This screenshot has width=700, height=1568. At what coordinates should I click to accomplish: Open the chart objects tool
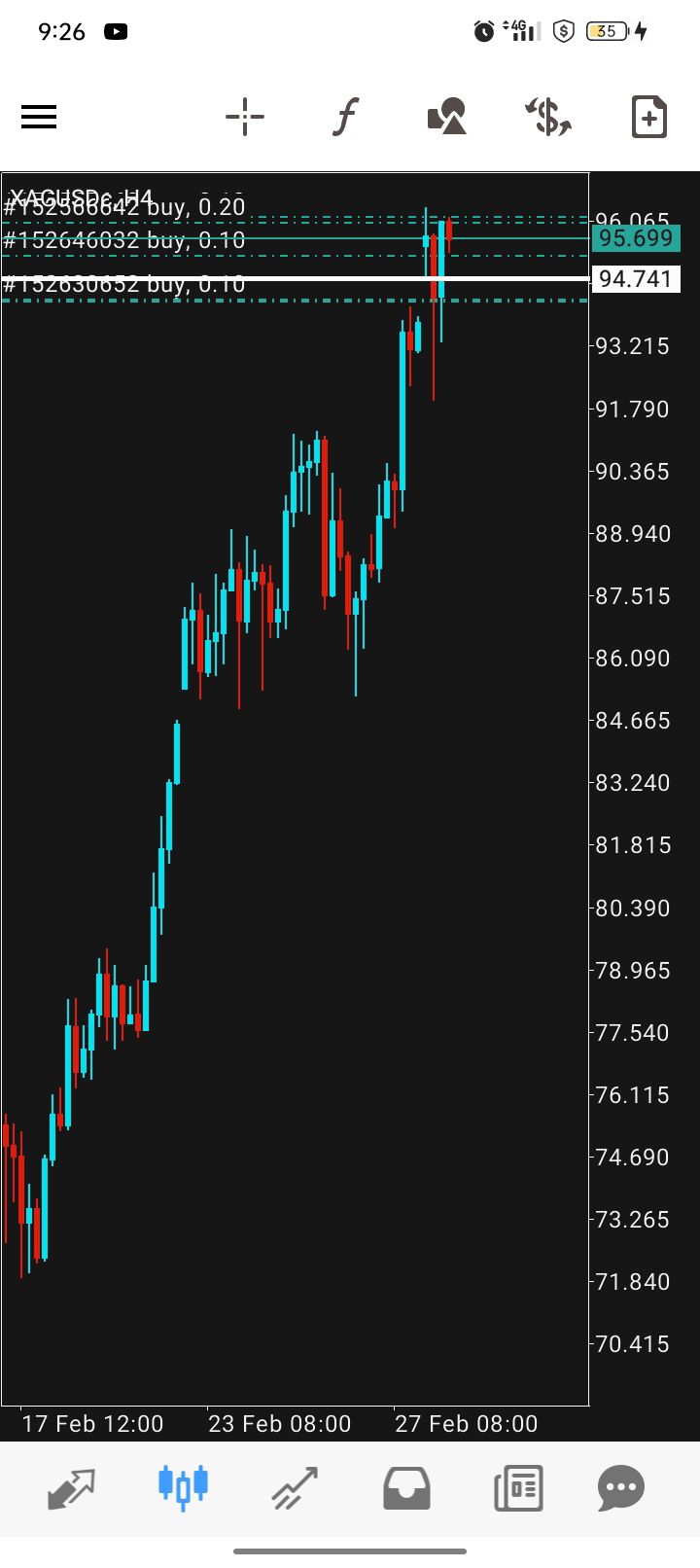point(447,118)
